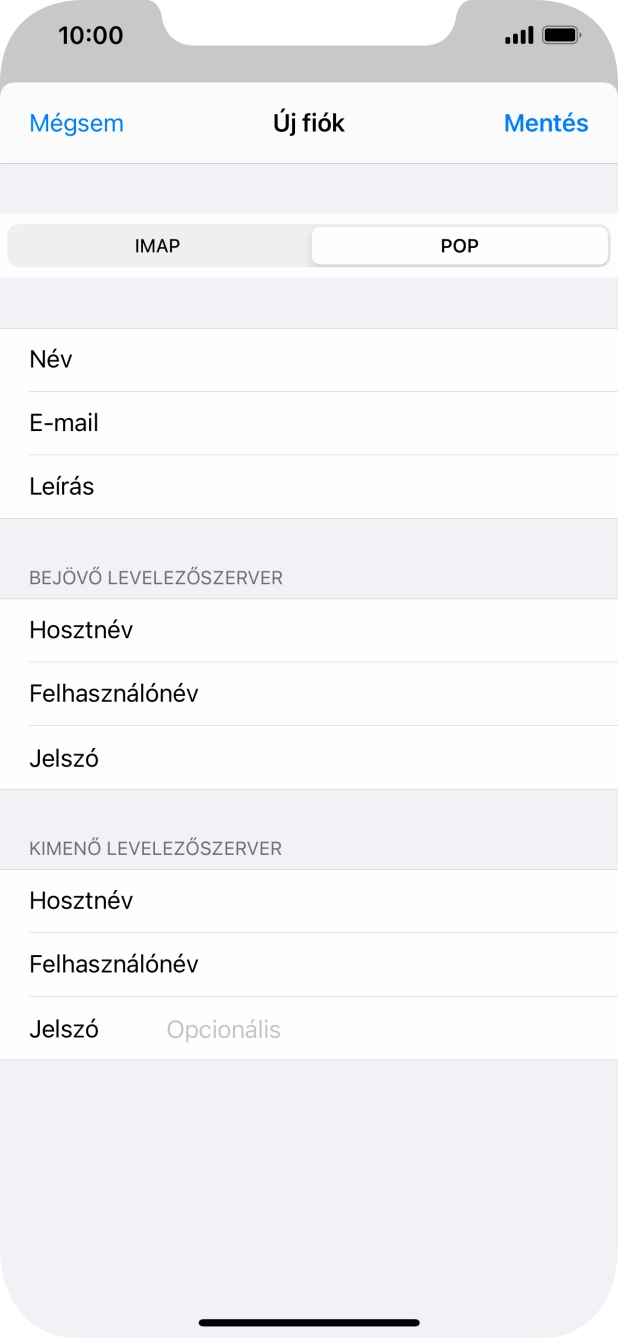Save the account with Mentés
Viewport: 618px width, 1338px height.
(x=545, y=123)
